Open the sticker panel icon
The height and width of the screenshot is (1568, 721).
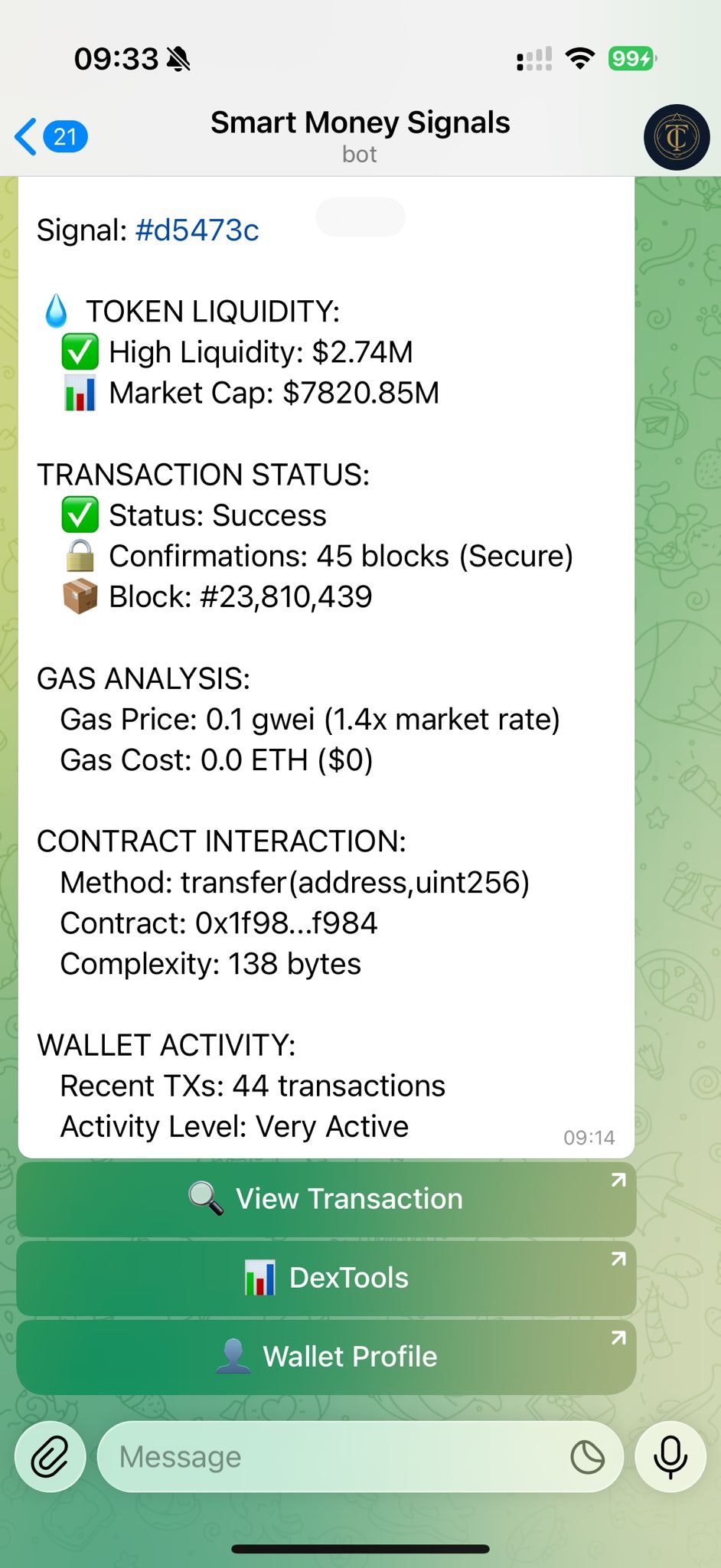[588, 1456]
